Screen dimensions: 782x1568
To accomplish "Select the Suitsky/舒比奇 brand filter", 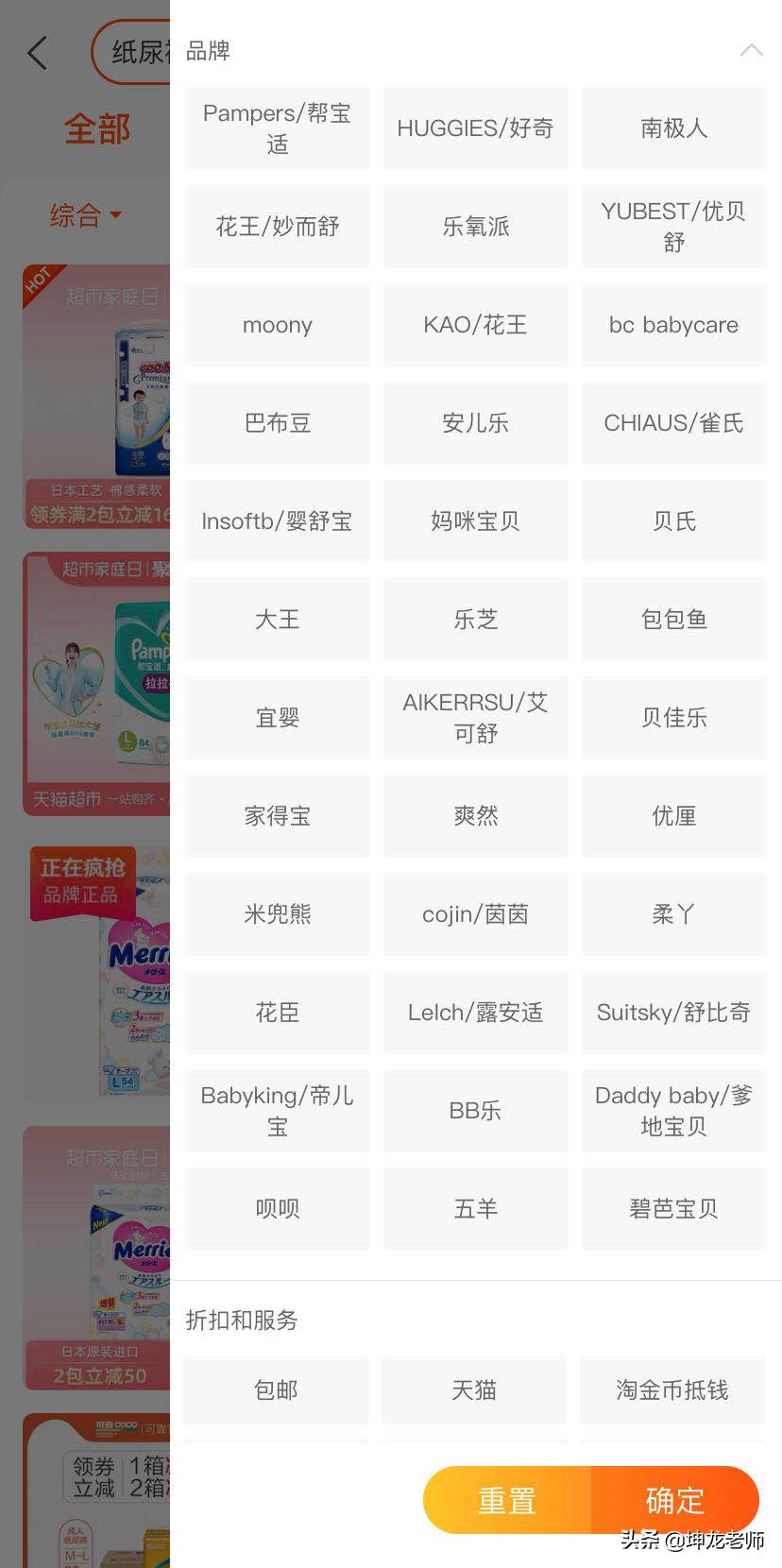I will 673,1012.
